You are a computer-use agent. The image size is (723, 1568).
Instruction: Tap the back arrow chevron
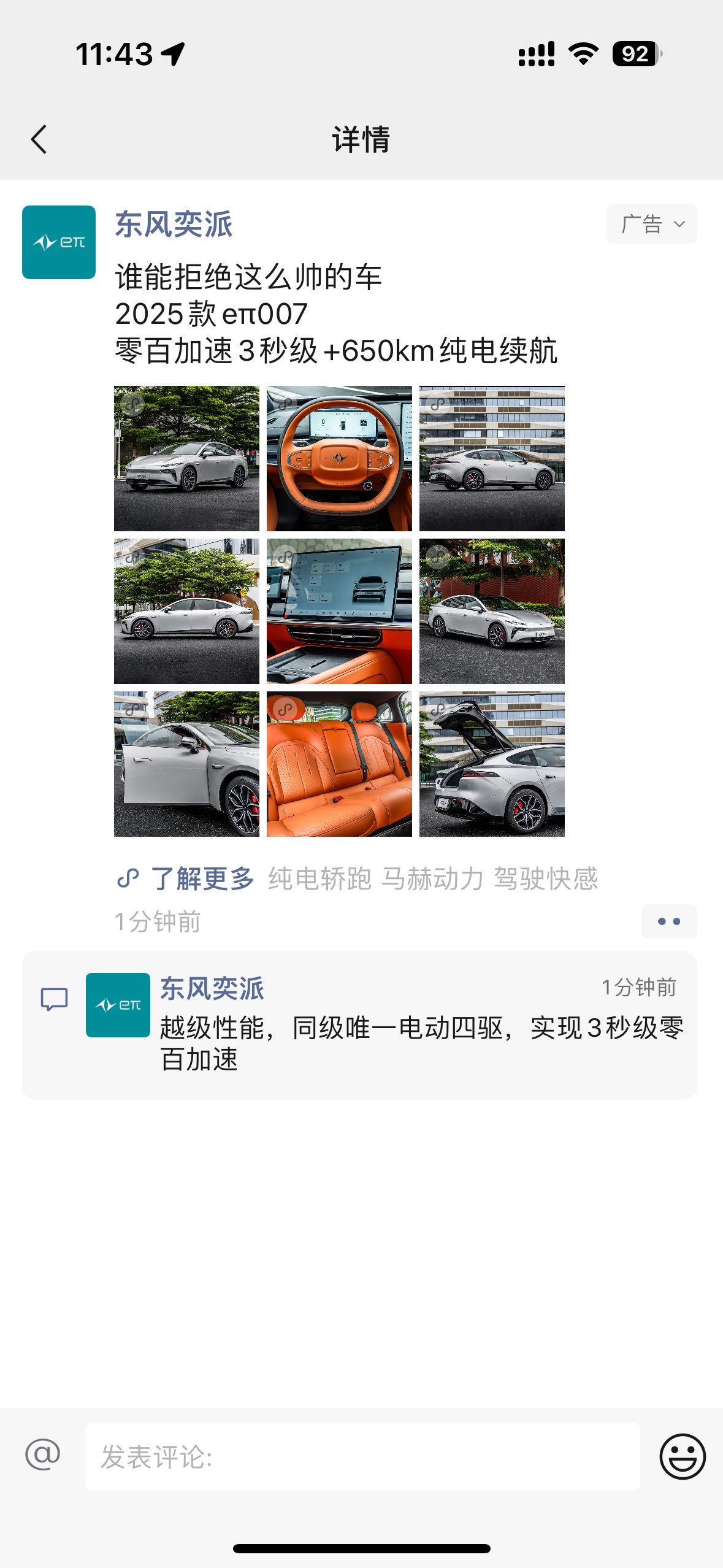click(39, 139)
